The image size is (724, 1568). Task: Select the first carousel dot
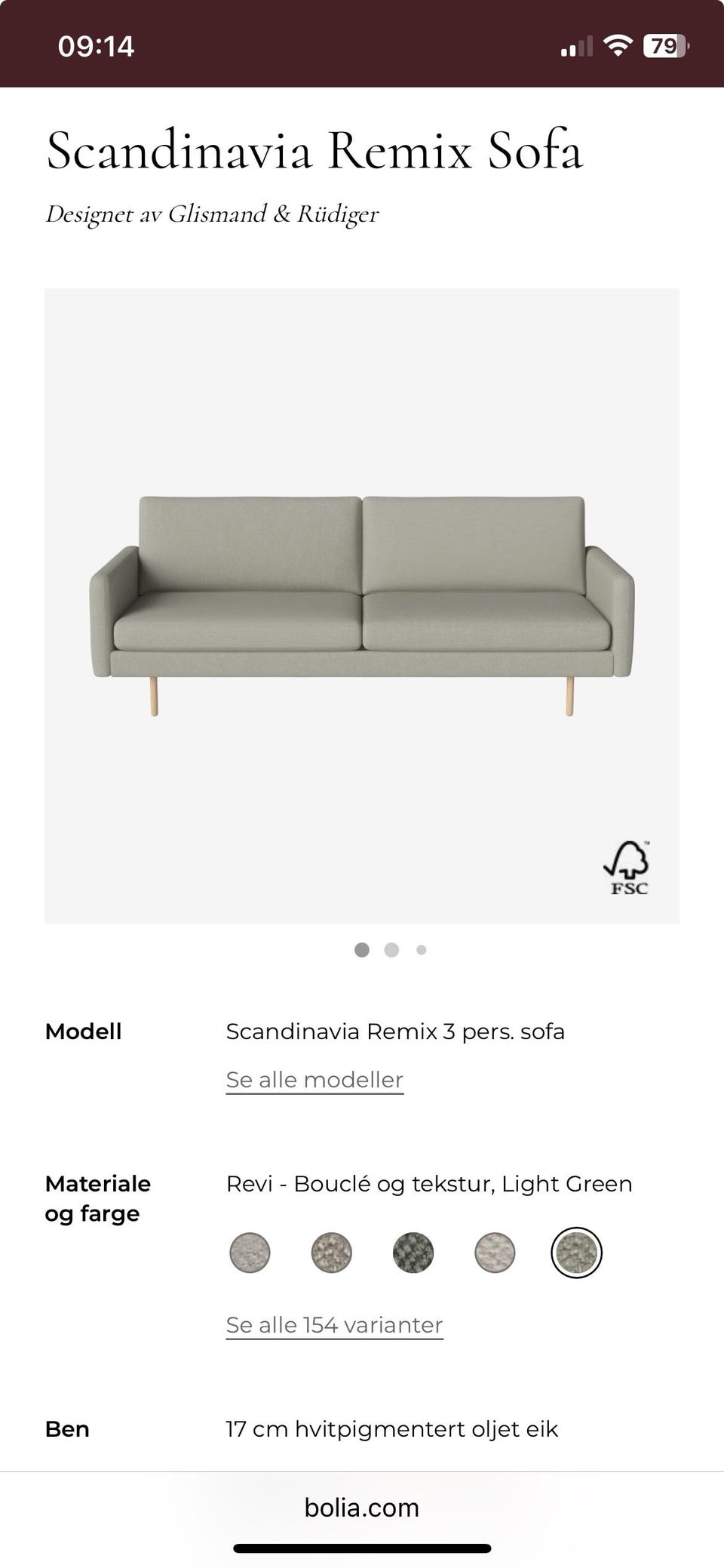point(362,950)
